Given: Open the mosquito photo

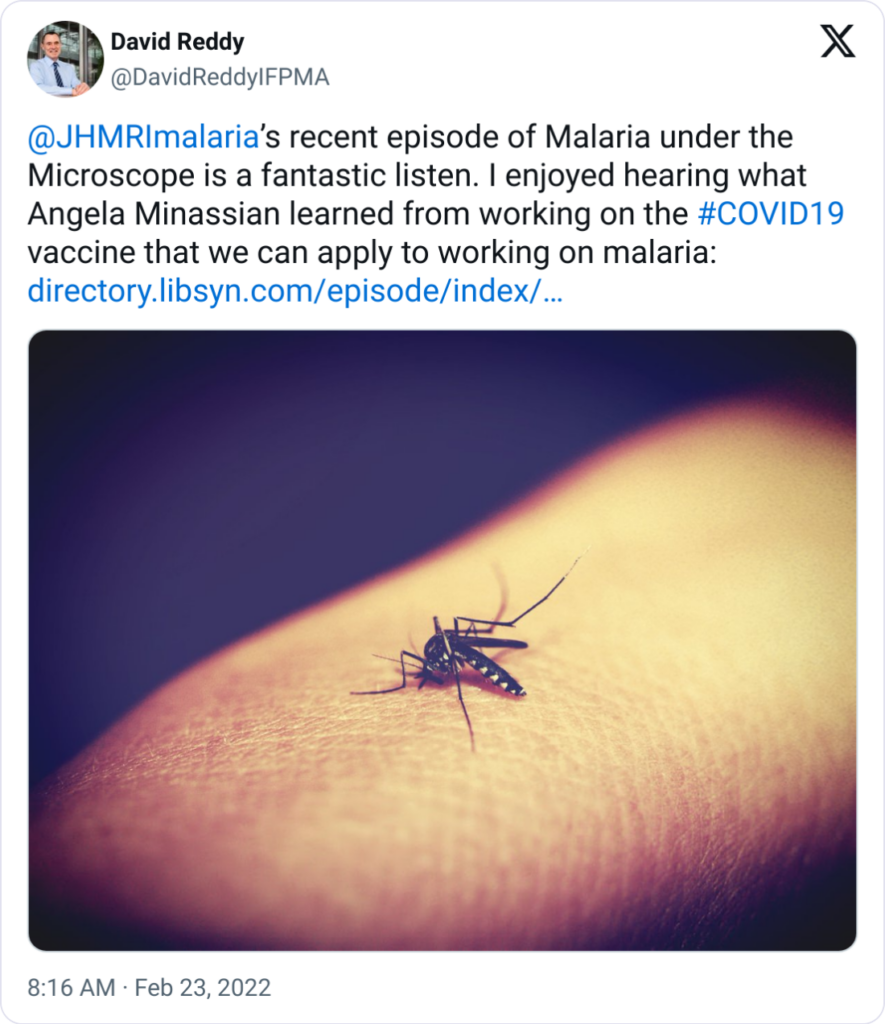Looking at the screenshot, I should (x=442, y=640).
